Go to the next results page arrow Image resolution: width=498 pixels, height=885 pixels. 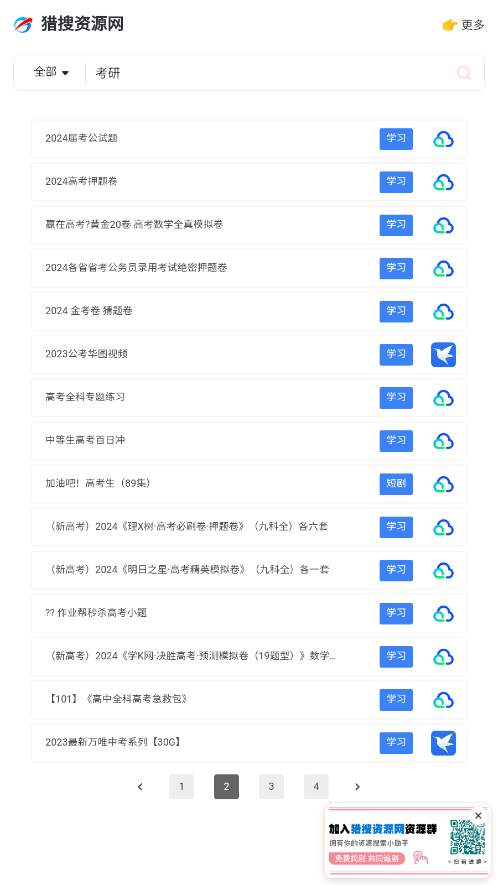point(357,786)
